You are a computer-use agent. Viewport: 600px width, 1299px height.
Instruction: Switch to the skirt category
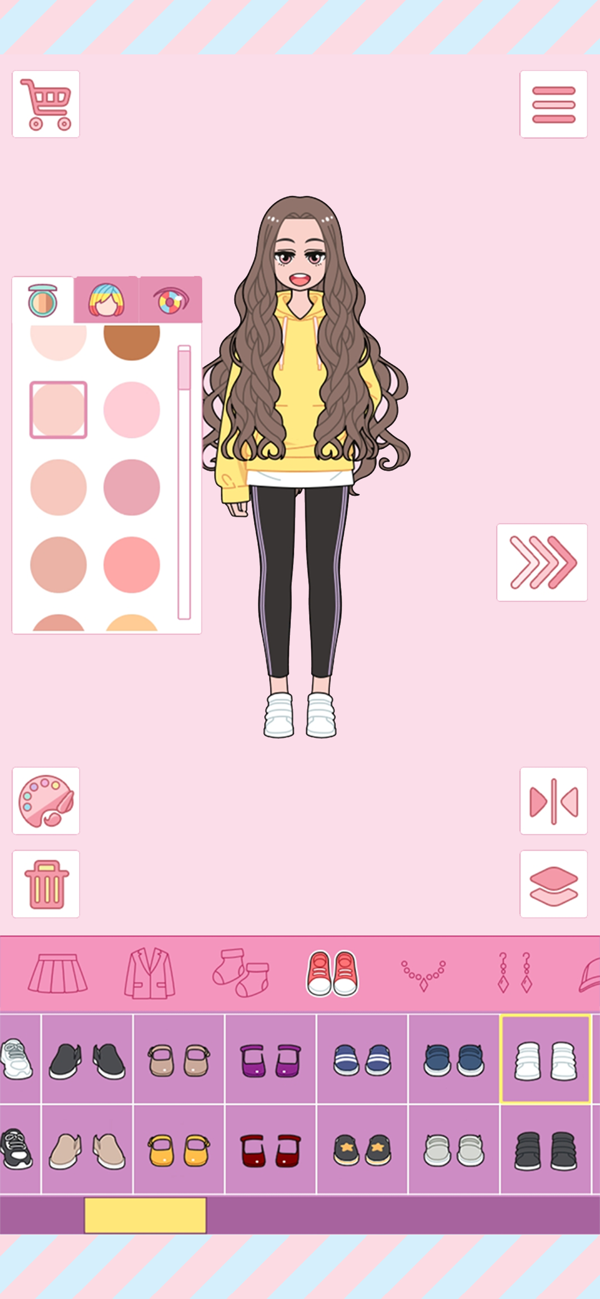58,973
